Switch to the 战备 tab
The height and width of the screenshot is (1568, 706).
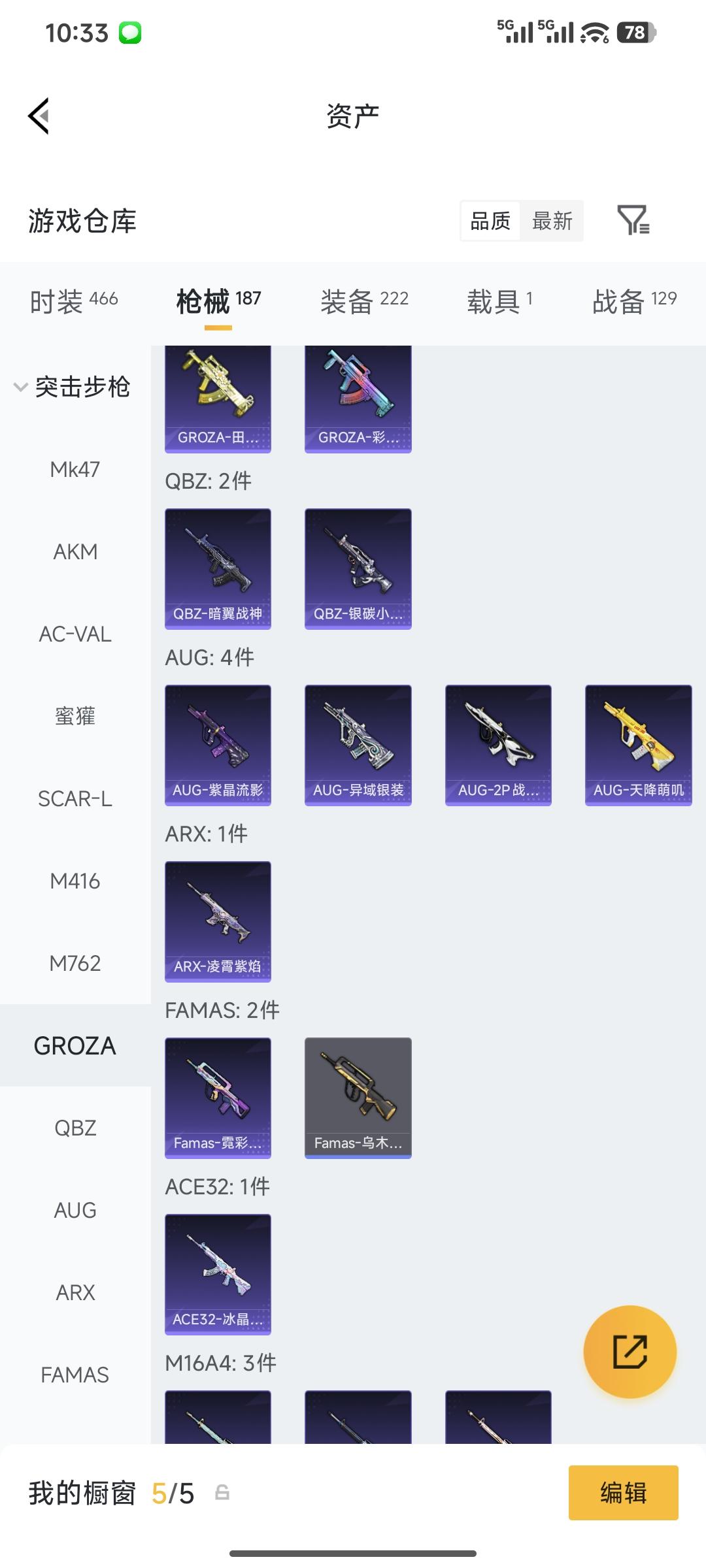click(634, 301)
